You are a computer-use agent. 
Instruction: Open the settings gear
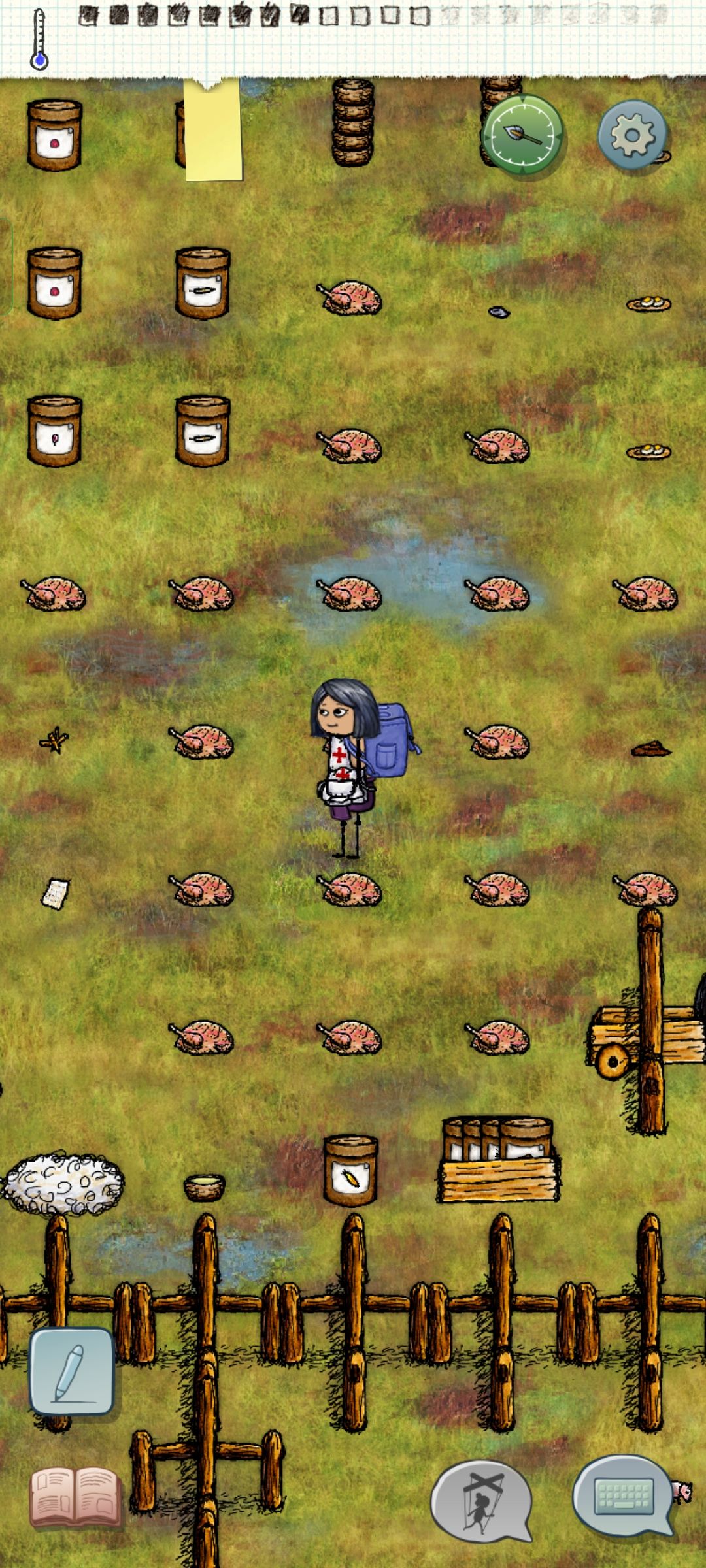click(x=631, y=135)
